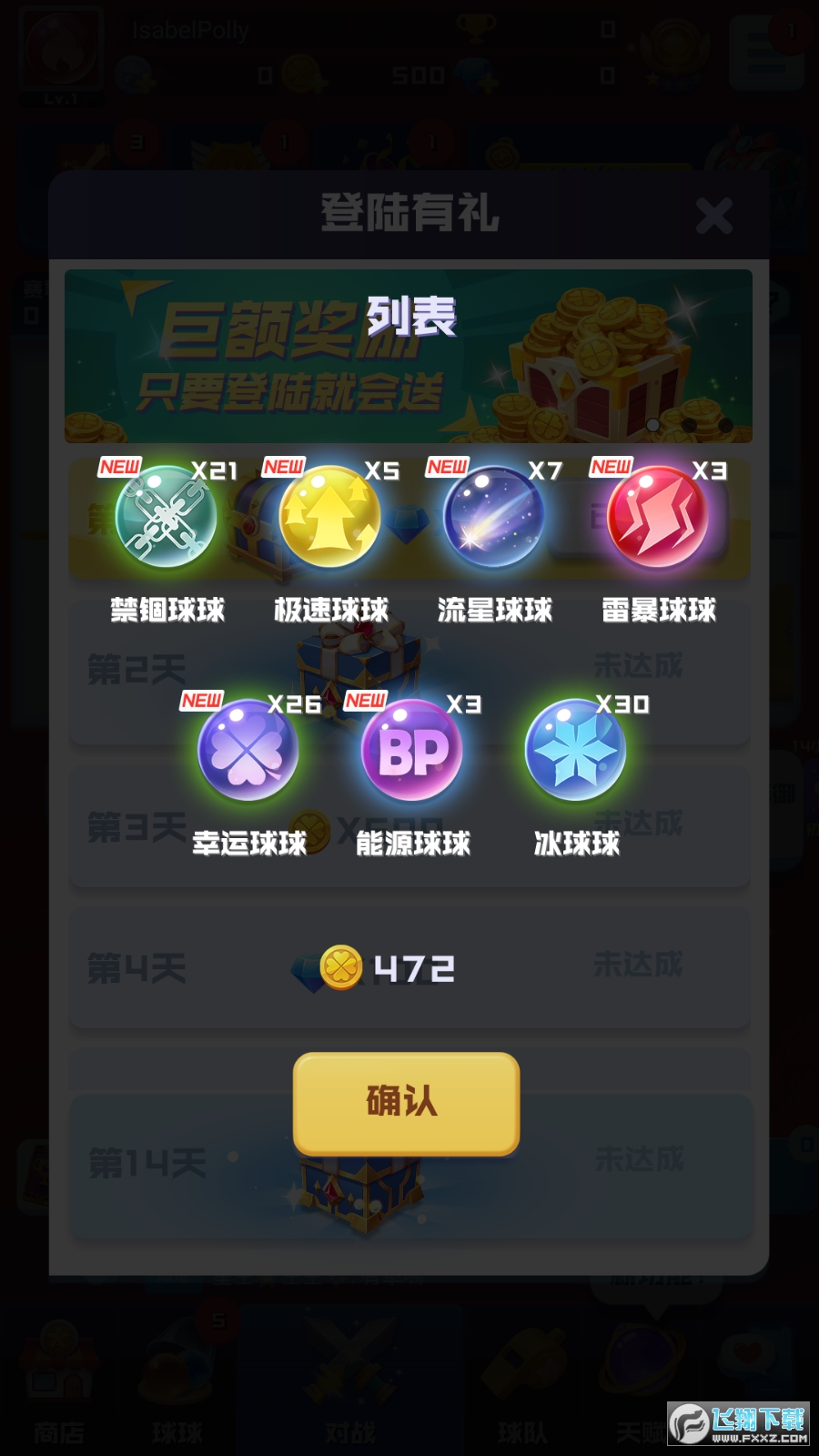Select the 禁锢球球 reward ball
The height and width of the screenshot is (1456, 819).
point(166,517)
